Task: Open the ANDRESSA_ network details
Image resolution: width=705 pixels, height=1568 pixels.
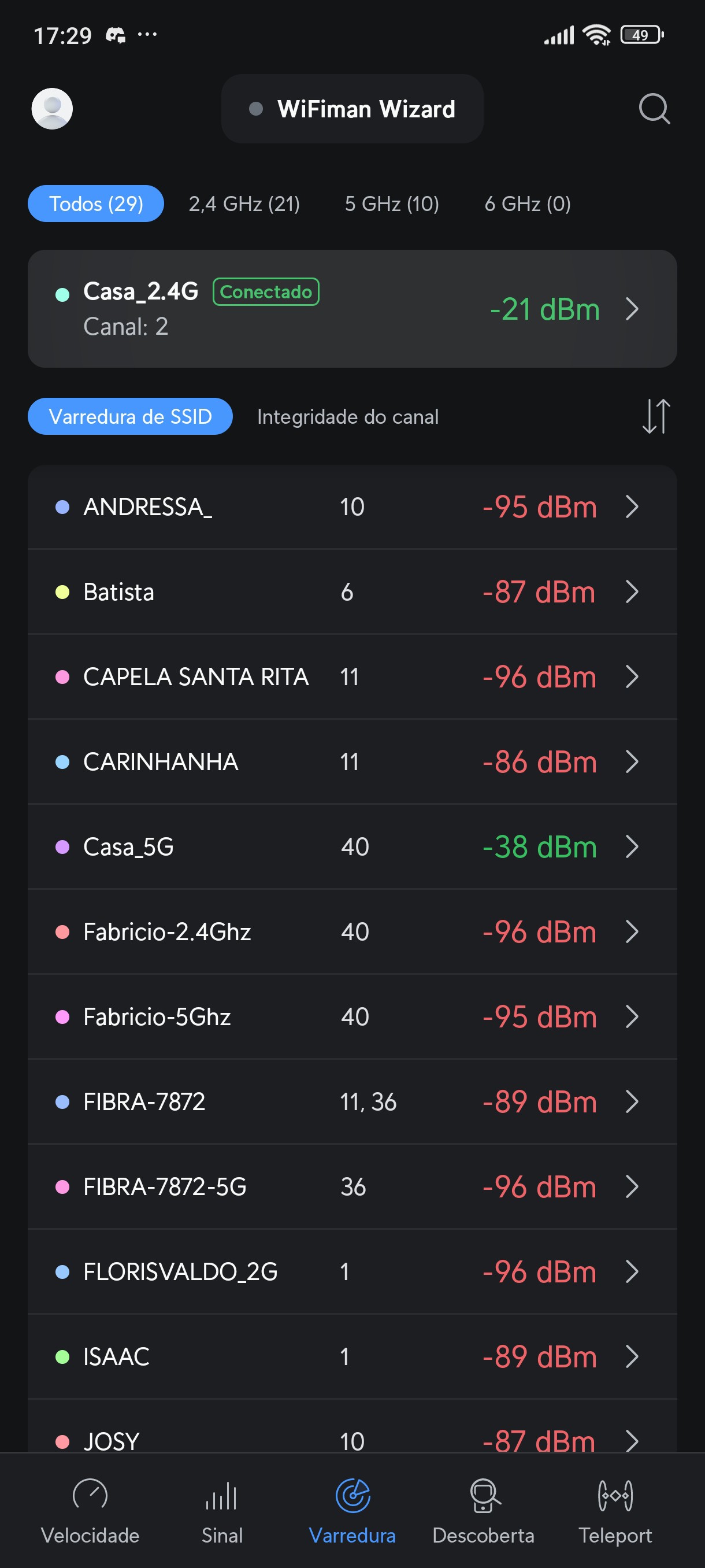Action: (x=352, y=507)
